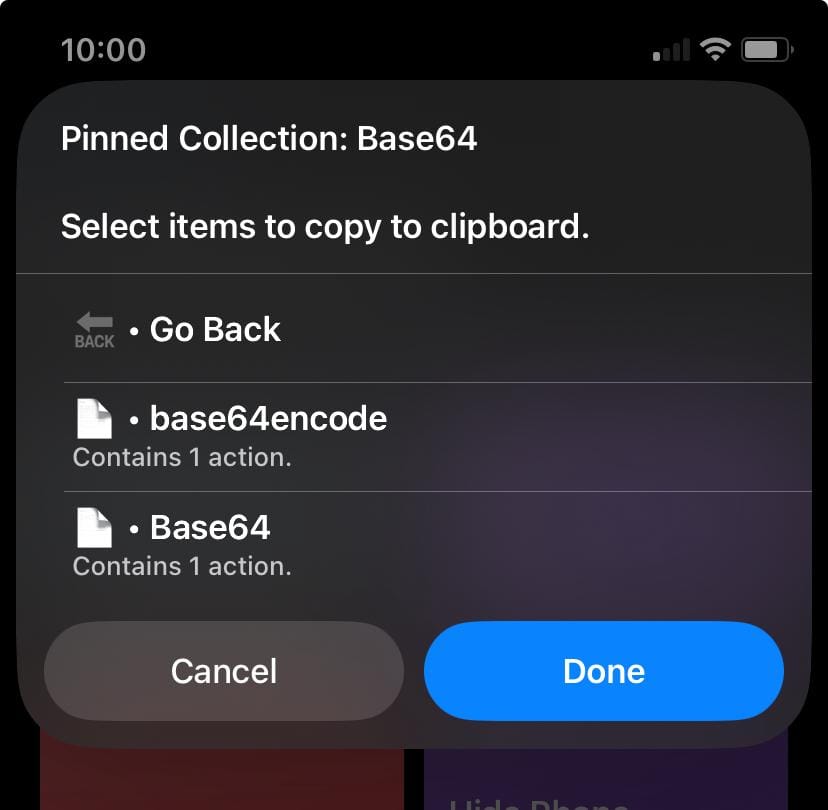Viewport: 828px width, 810px height.
Task: Confirm selection with Done
Action: (x=604, y=671)
